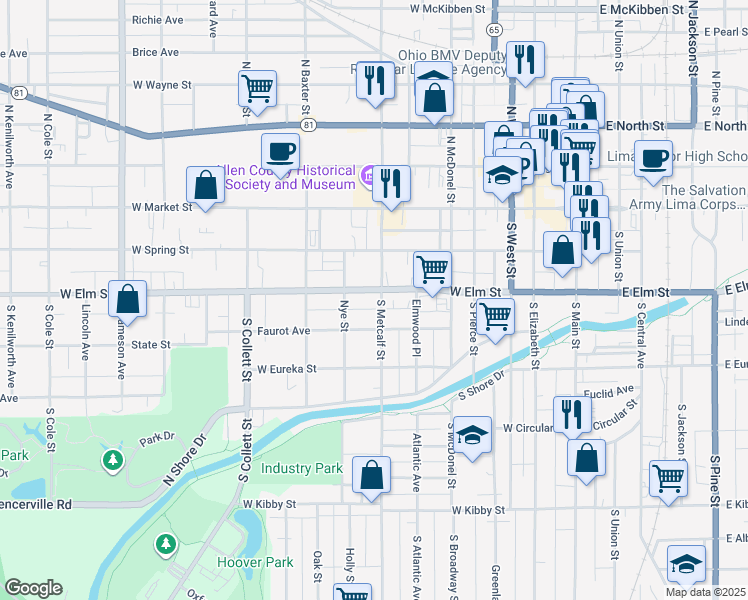Tap the Allen County Historical Society museum pin

point(367,176)
